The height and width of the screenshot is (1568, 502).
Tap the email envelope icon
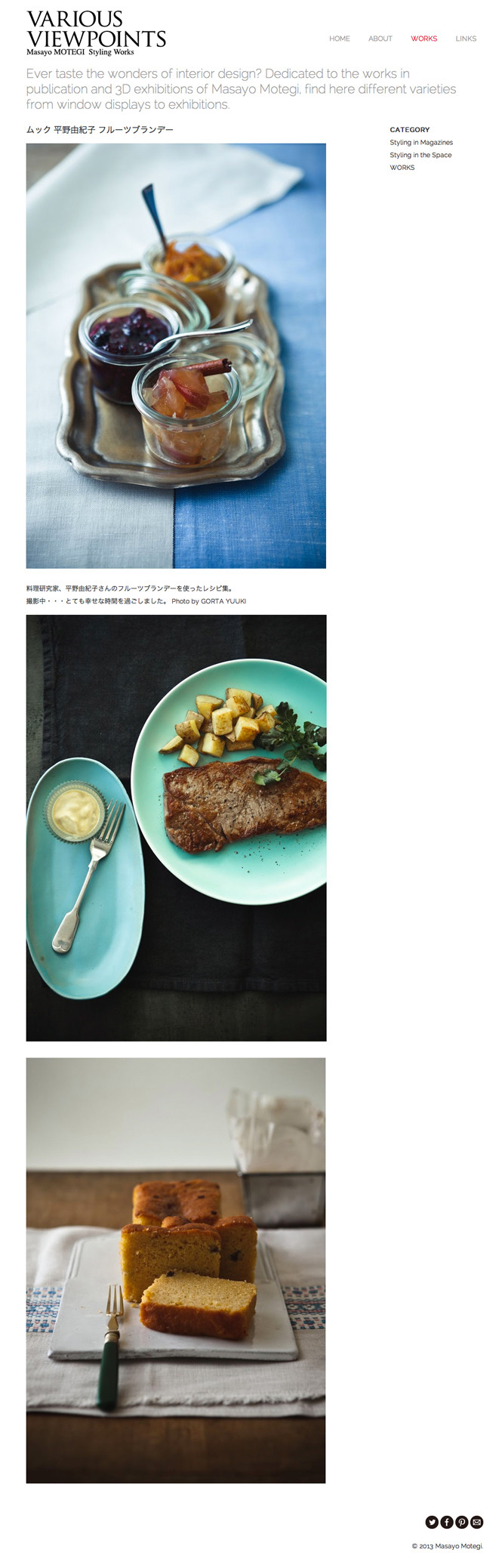click(476, 1522)
